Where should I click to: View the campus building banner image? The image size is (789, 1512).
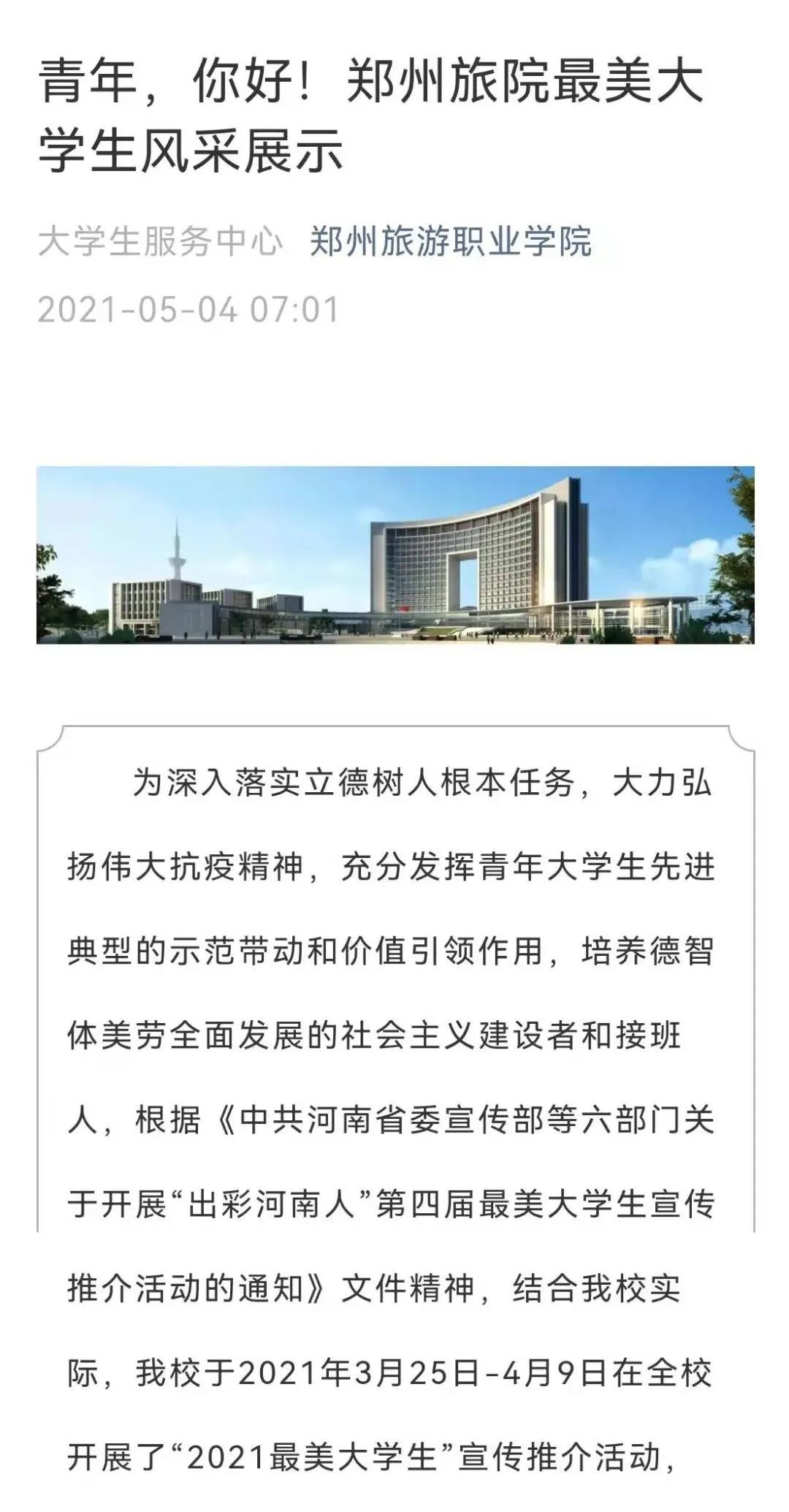395,555
